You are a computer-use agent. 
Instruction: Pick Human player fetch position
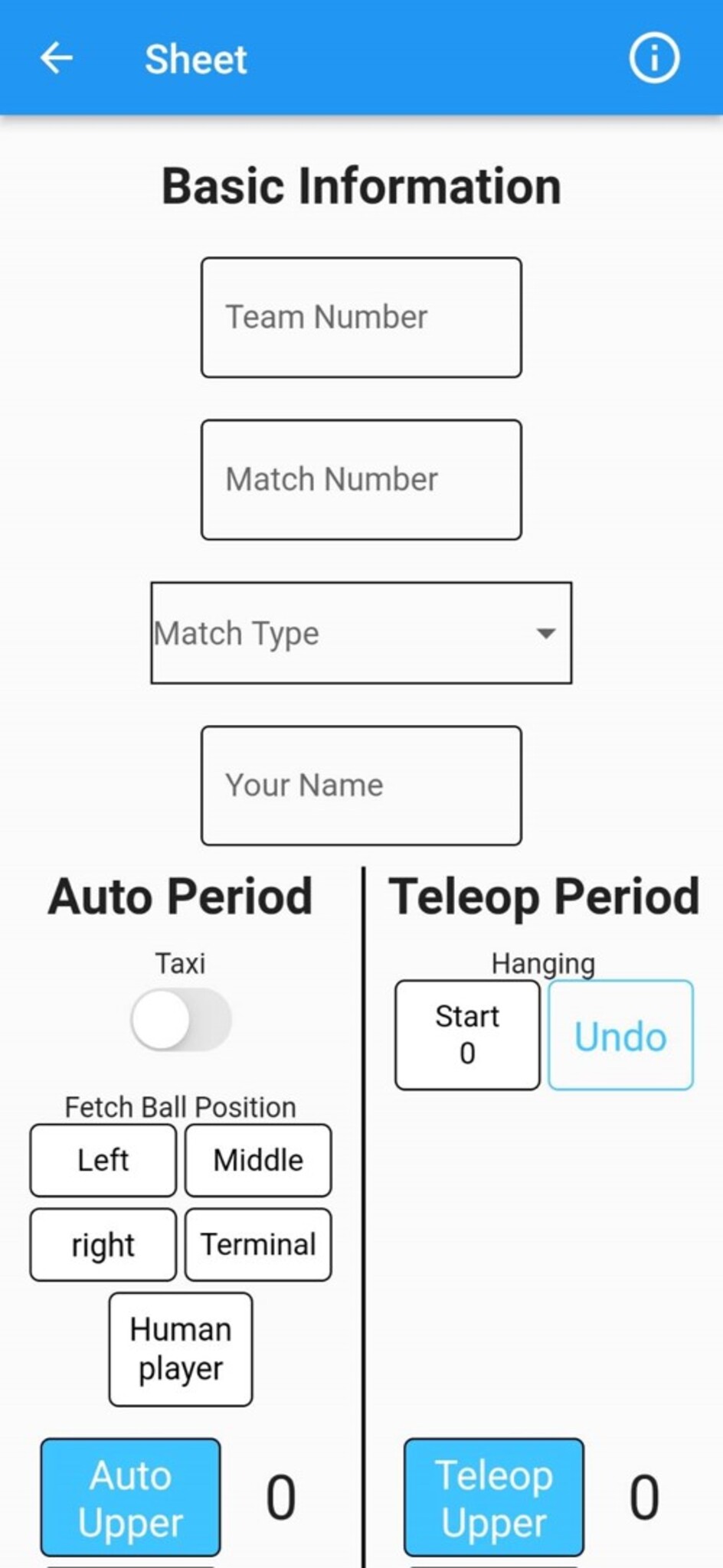pos(181,1349)
